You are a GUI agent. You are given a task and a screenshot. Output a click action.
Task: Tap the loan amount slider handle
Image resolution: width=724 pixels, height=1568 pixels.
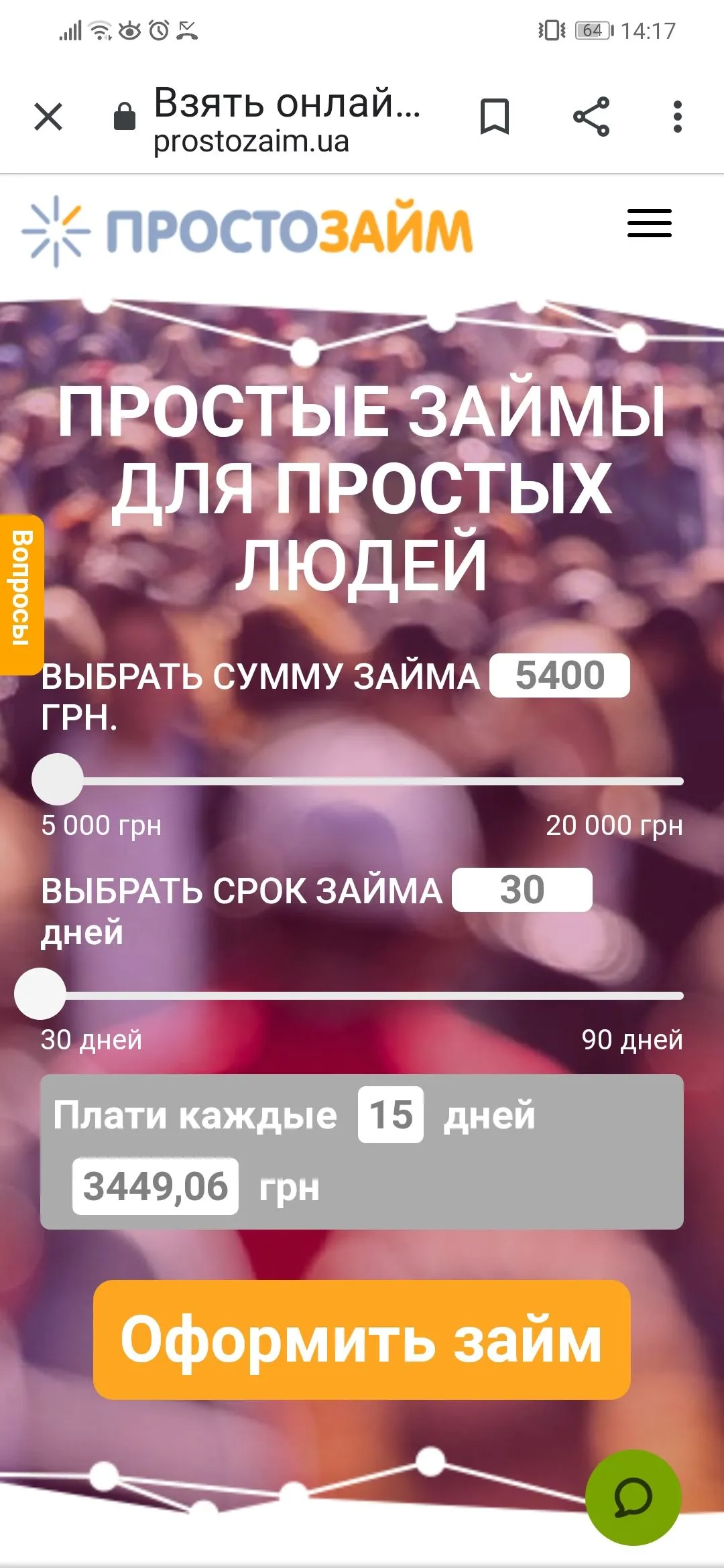[58, 779]
